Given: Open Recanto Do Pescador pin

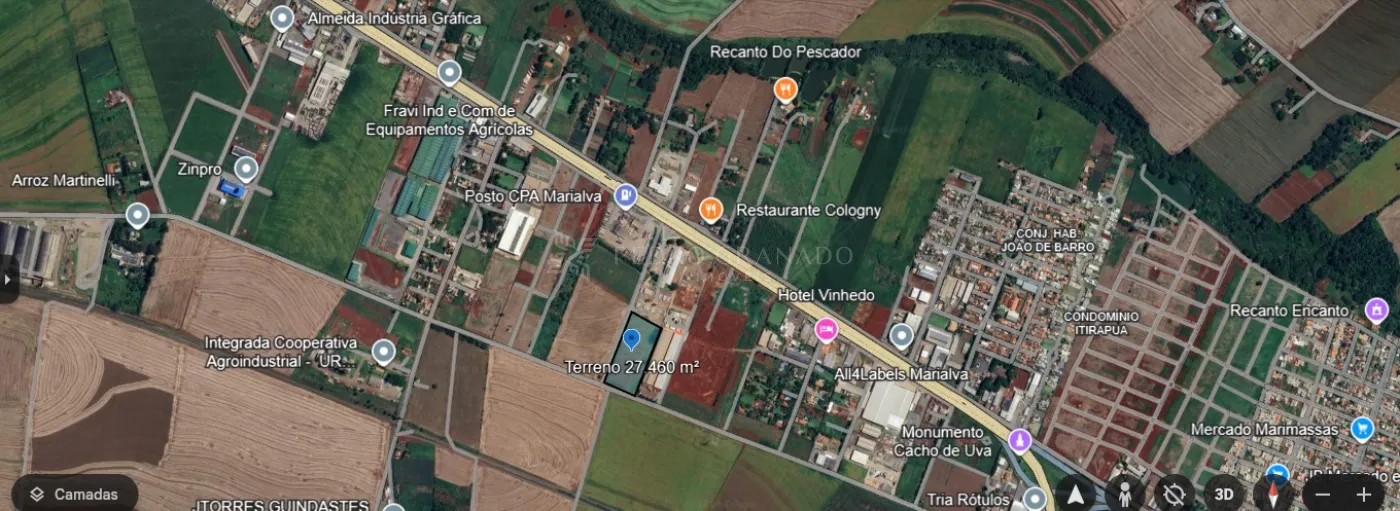Looking at the screenshot, I should pyautogui.click(x=785, y=89).
